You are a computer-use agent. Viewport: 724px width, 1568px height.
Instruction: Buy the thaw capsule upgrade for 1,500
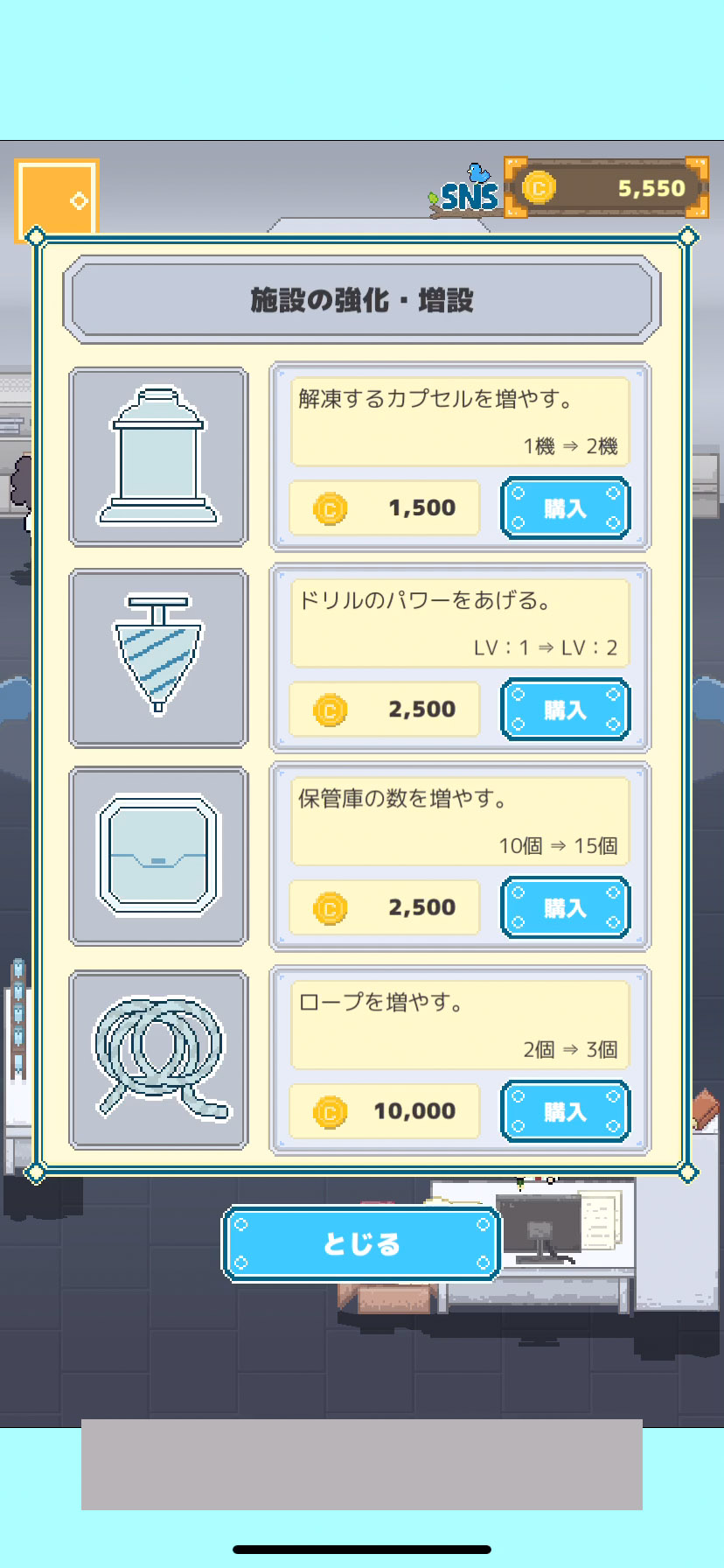[x=565, y=507]
